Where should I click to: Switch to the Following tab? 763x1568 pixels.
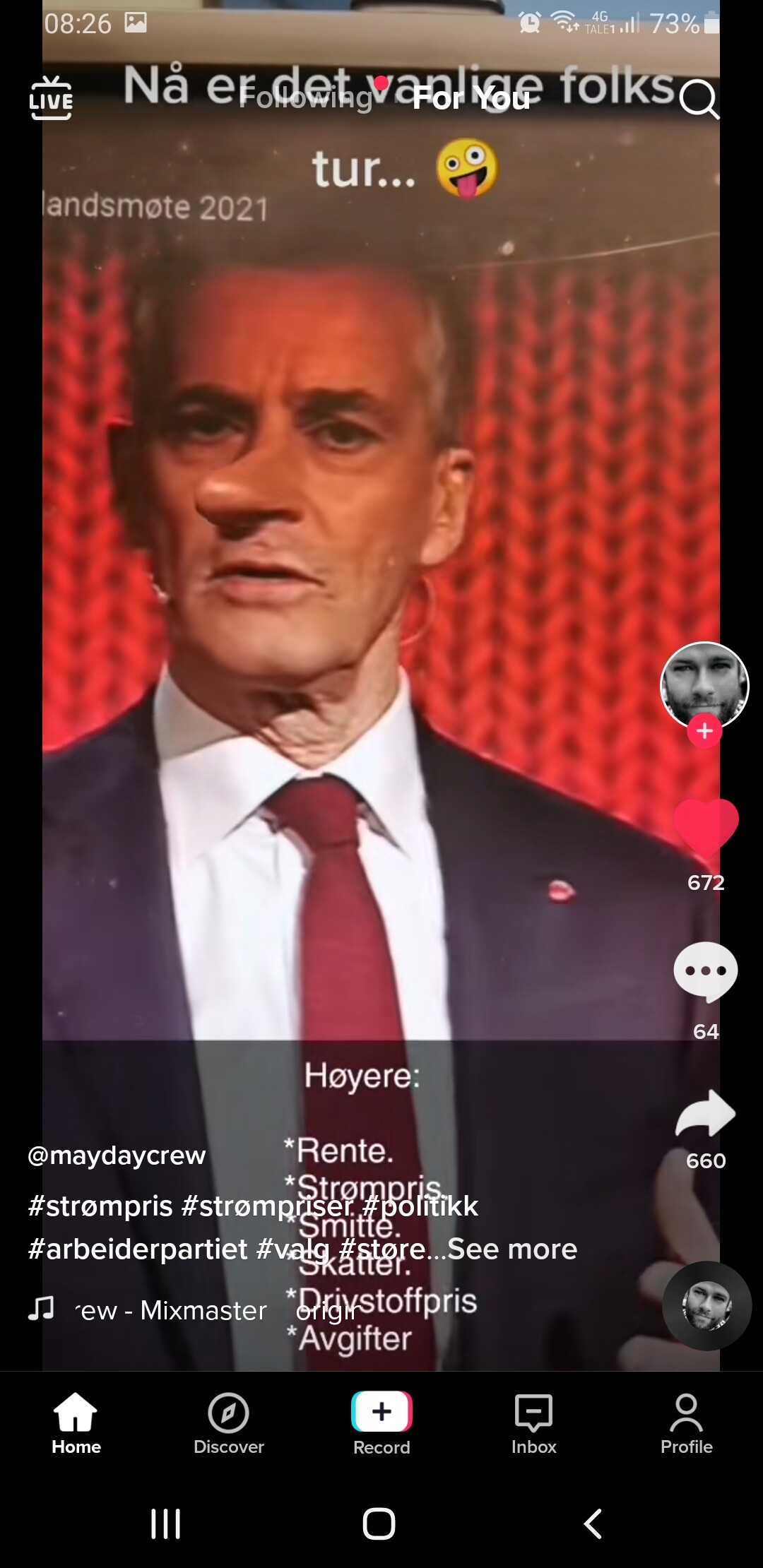click(x=306, y=97)
